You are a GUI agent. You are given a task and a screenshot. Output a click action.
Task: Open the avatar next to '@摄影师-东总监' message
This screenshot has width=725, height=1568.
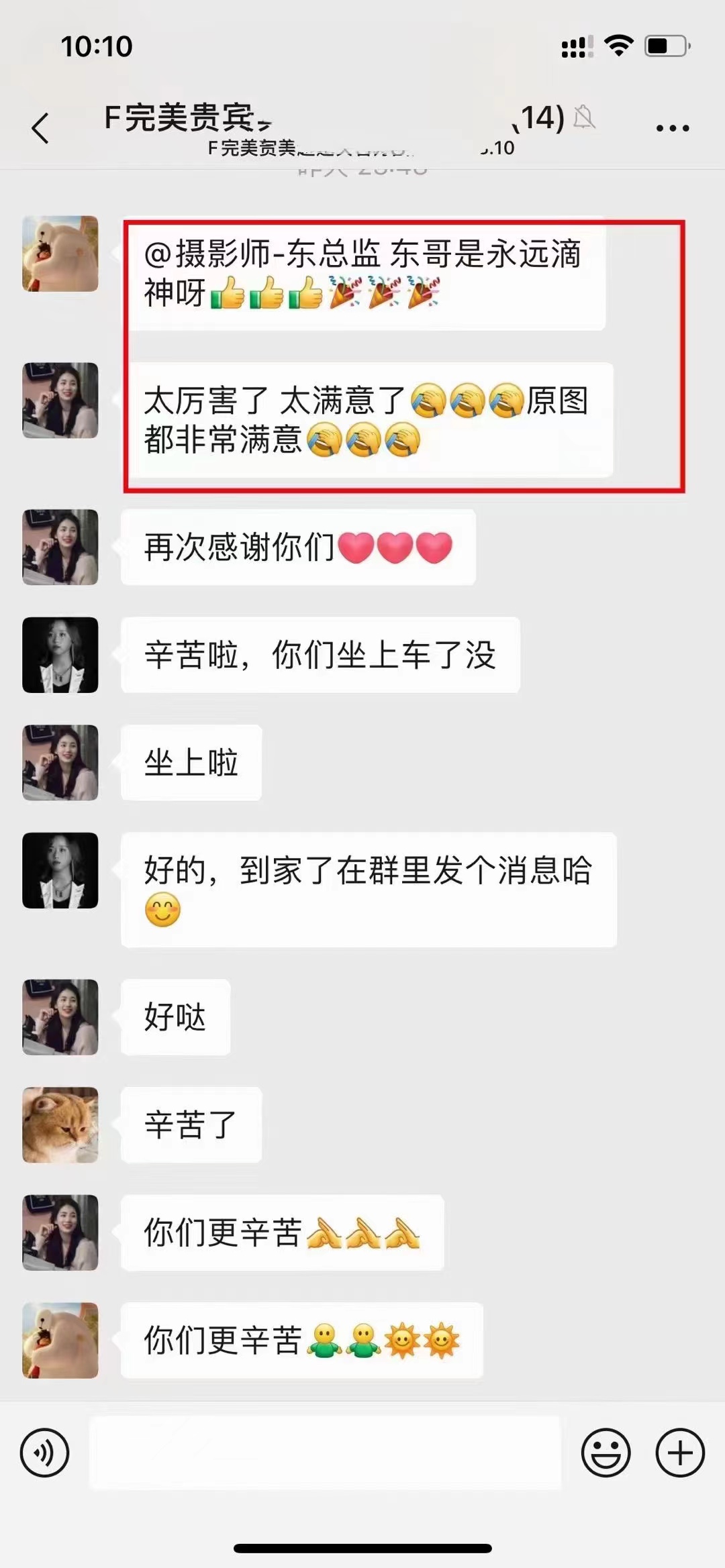[x=60, y=254]
